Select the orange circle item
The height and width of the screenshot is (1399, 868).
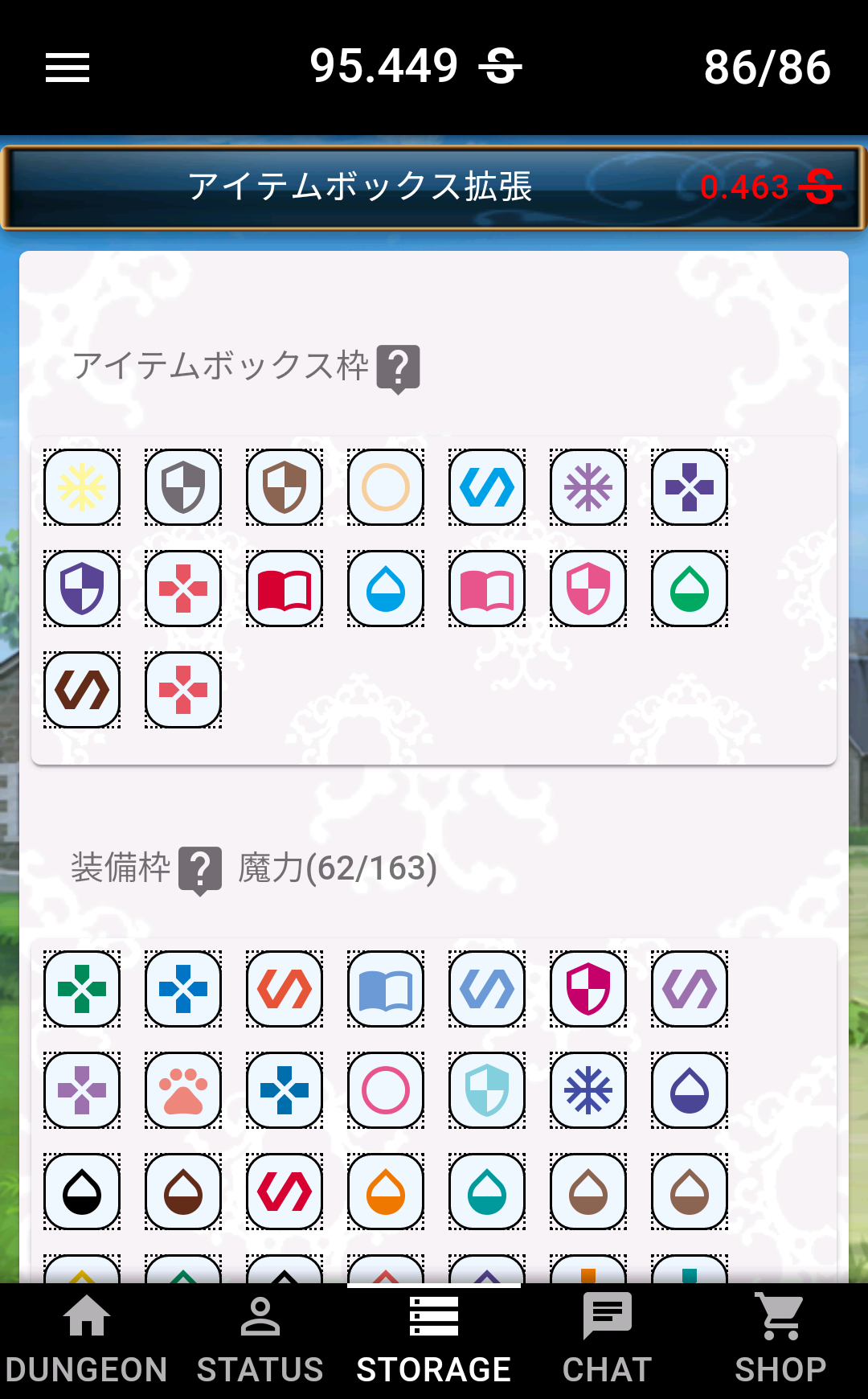point(386,487)
